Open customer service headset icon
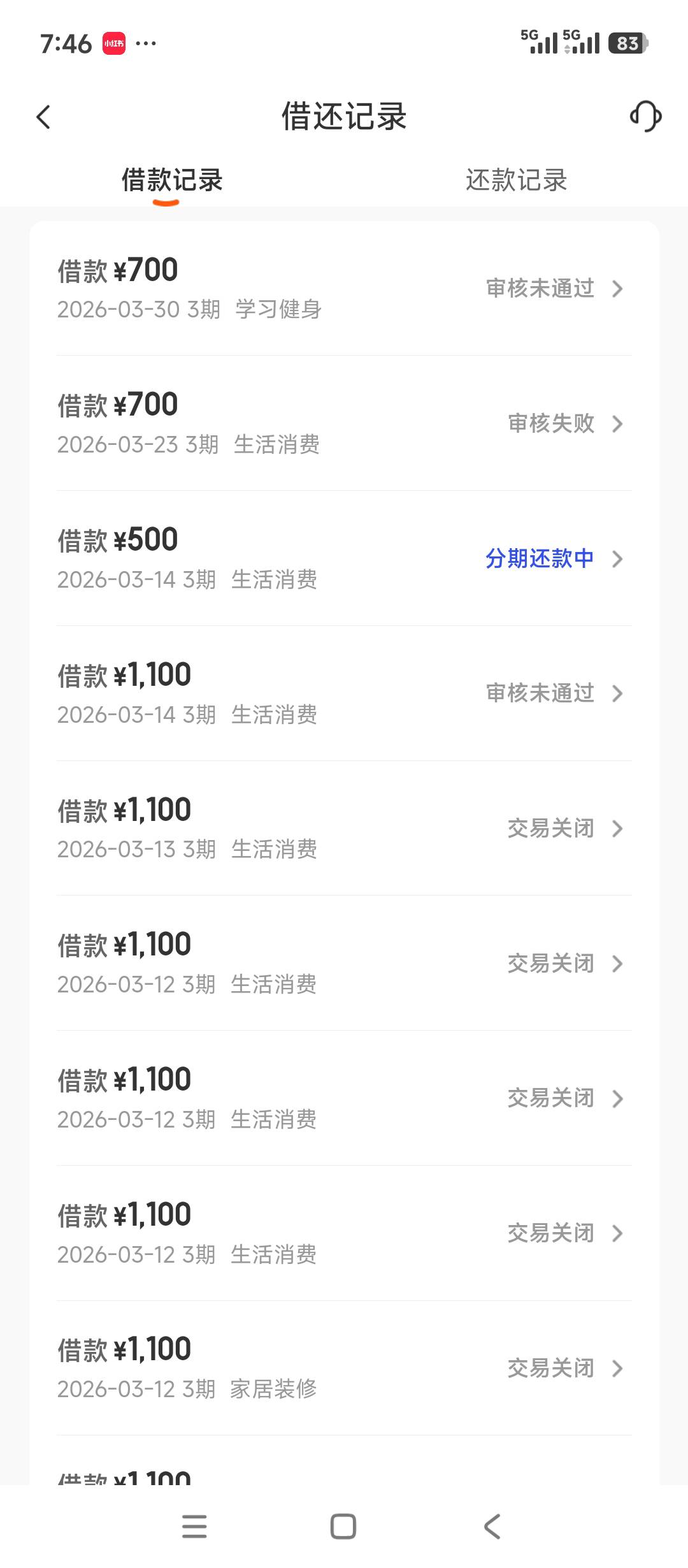 [x=645, y=117]
